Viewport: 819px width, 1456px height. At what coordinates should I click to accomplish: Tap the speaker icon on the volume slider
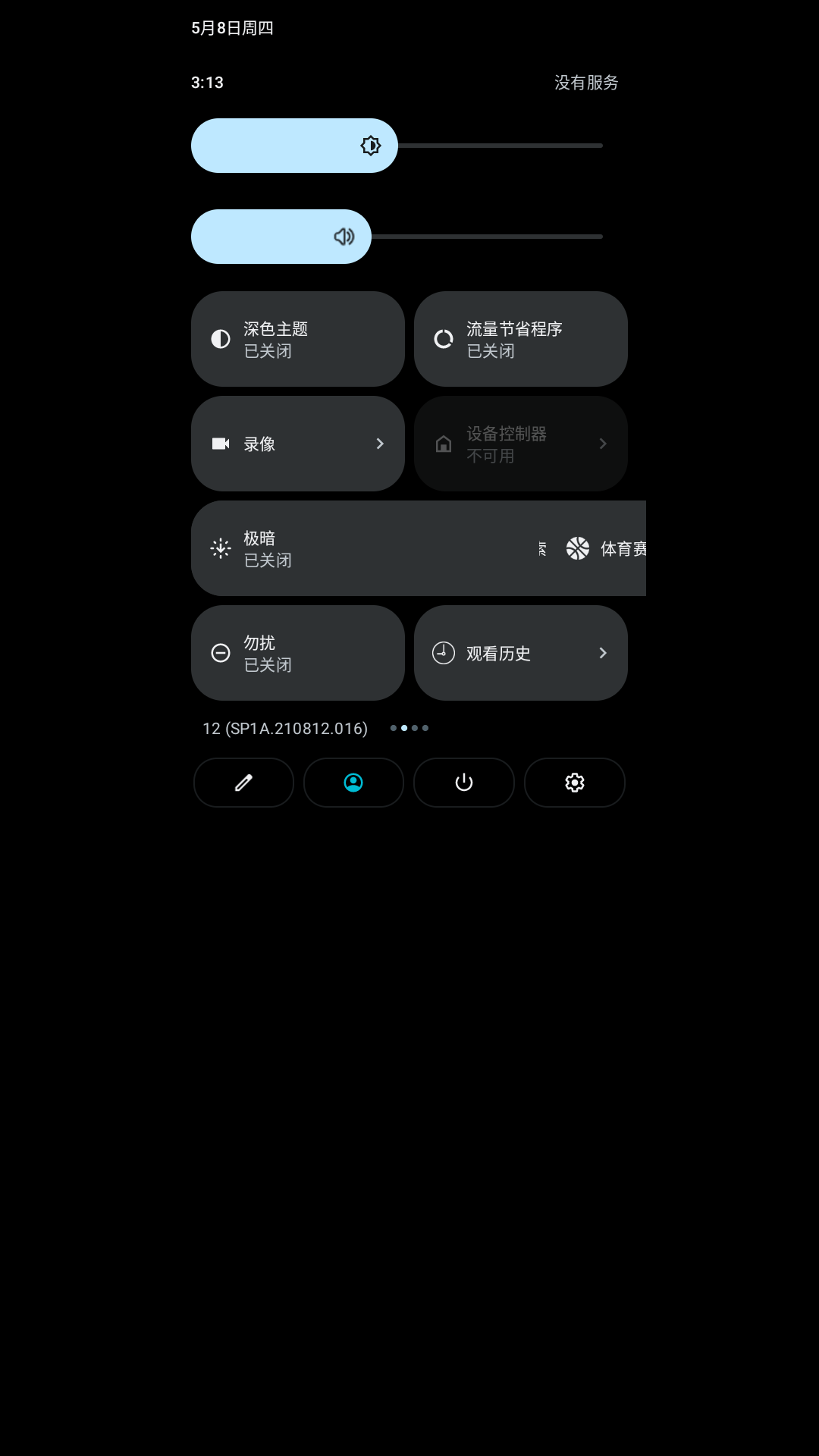coord(345,237)
